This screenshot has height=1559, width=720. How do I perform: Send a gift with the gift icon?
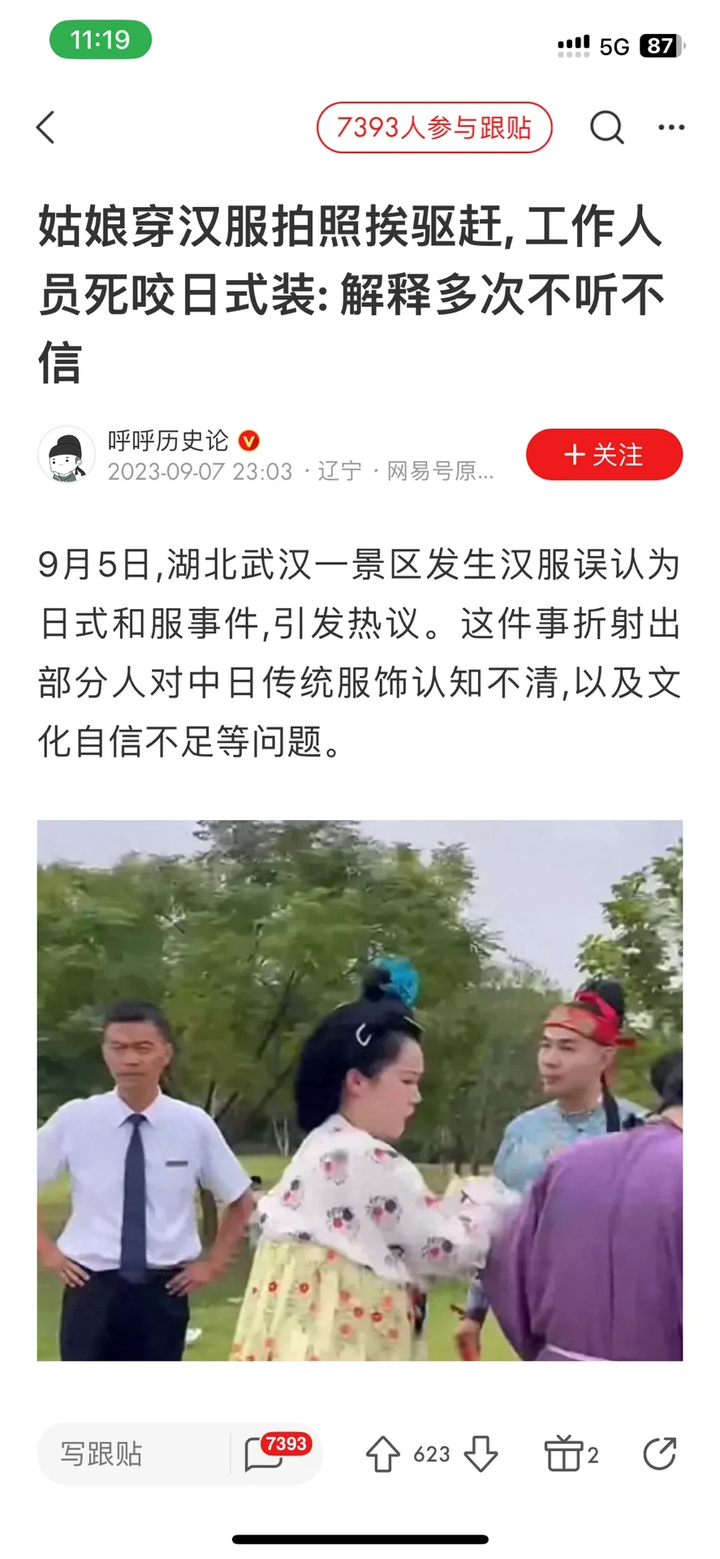563,1454
